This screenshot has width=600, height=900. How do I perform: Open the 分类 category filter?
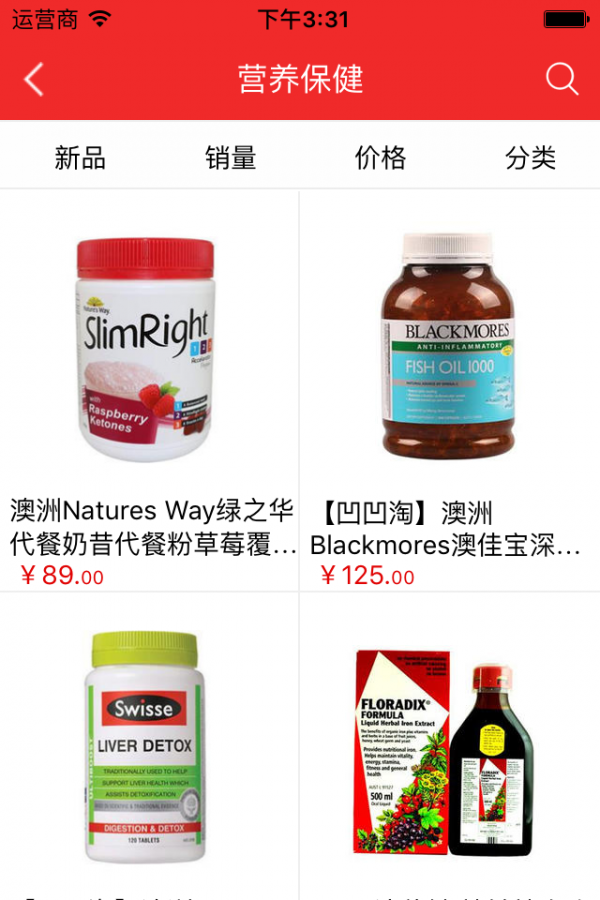pos(530,157)
